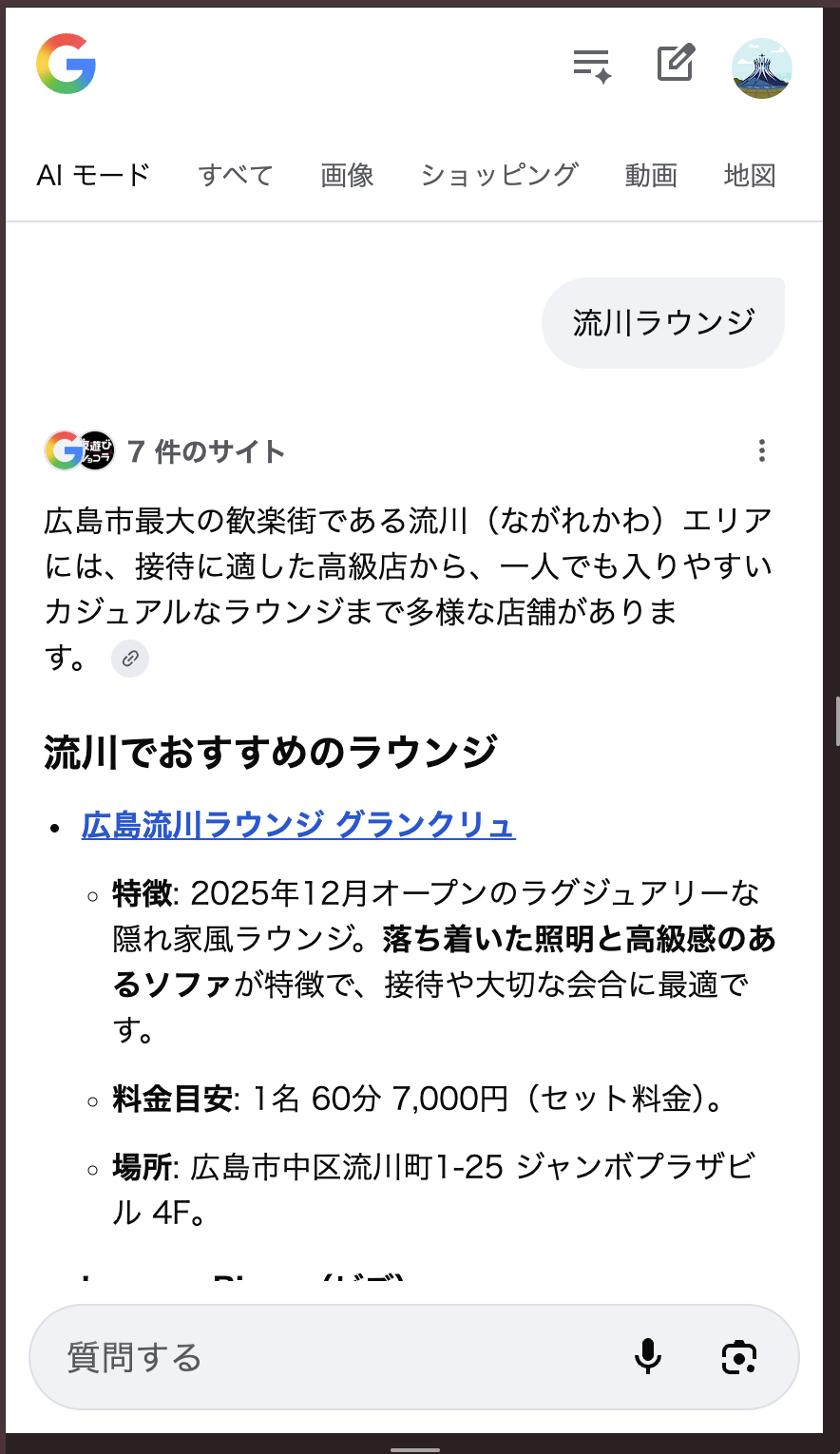This screenshot has width=840, height=1454.
Task: Open the search filters icon
Action: (x=591, y=65)
